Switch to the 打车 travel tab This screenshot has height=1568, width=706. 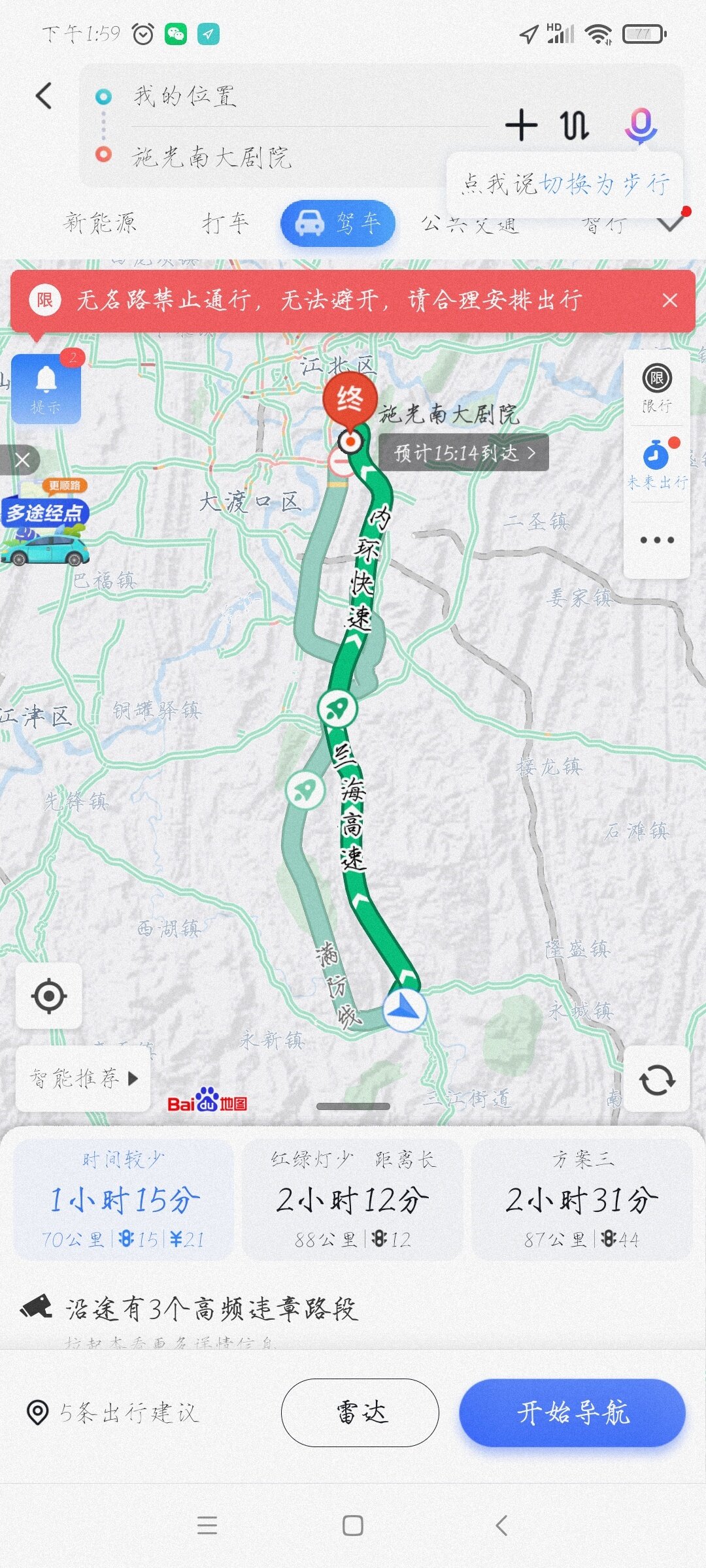pyautogui.click(x=225, y=223)
